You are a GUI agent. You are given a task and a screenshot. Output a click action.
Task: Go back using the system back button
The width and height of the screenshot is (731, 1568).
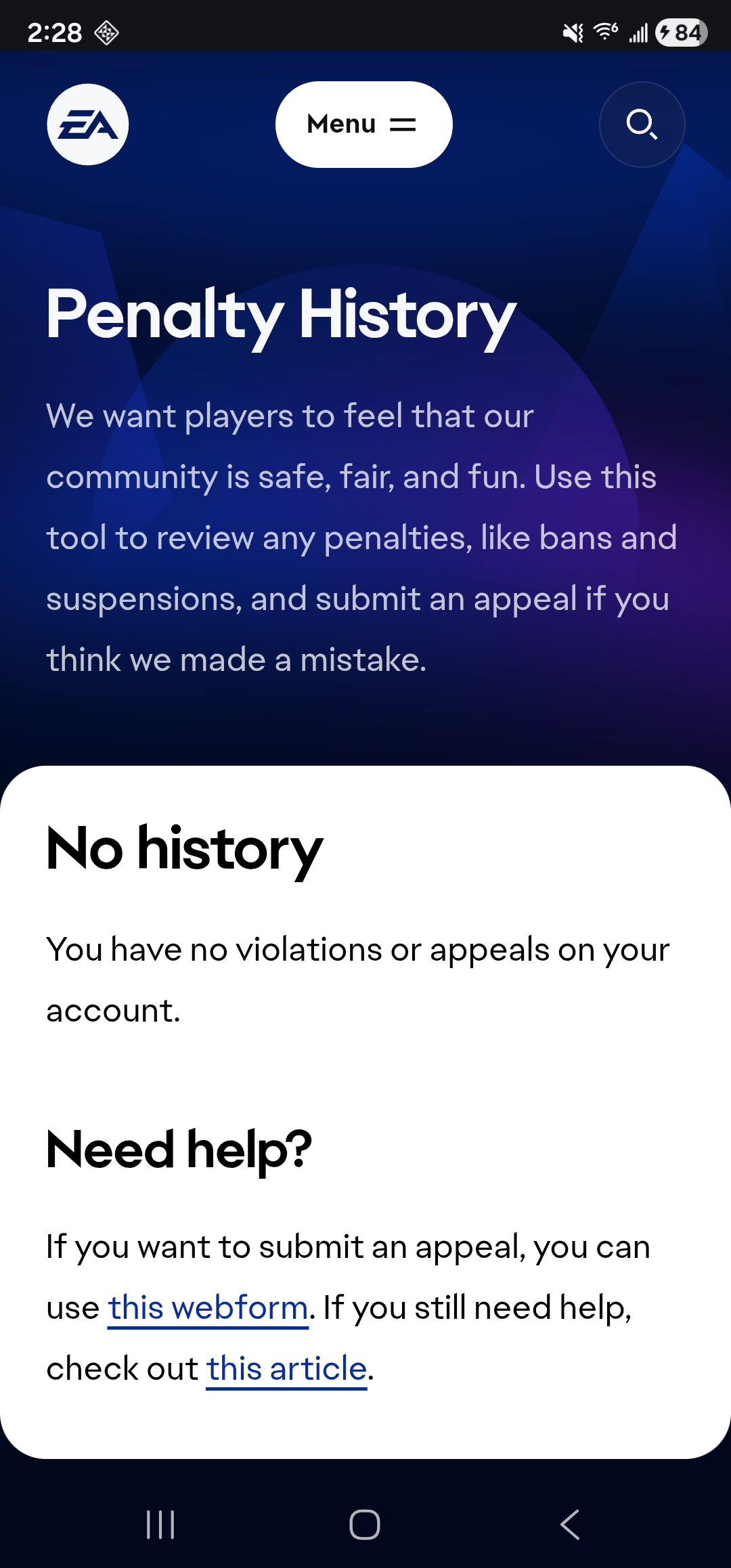coord(570,1525)
